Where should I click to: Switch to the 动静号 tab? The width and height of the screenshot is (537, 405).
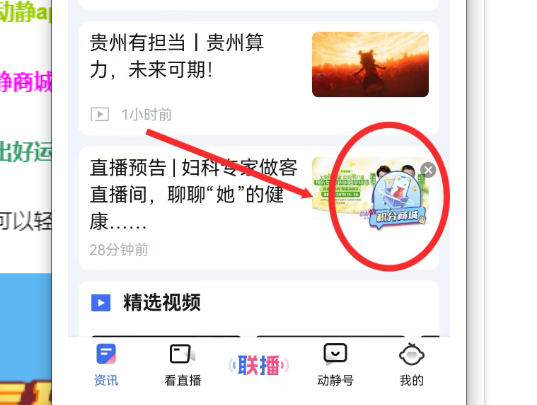point(335,365)
